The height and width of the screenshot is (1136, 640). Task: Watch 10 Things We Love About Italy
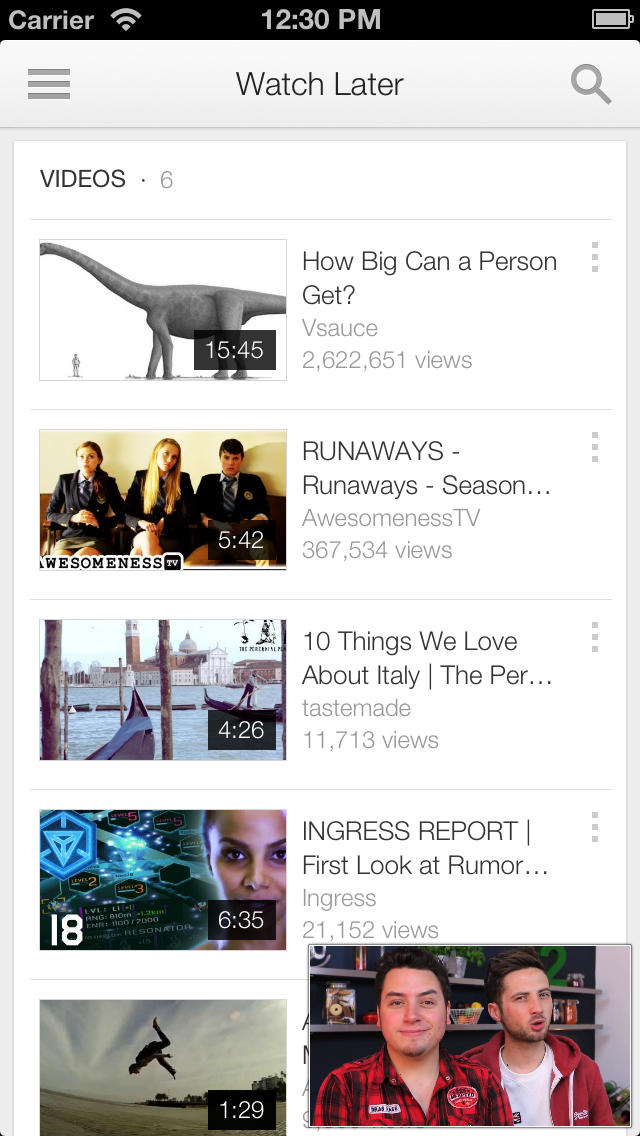(x=163, y=690)
